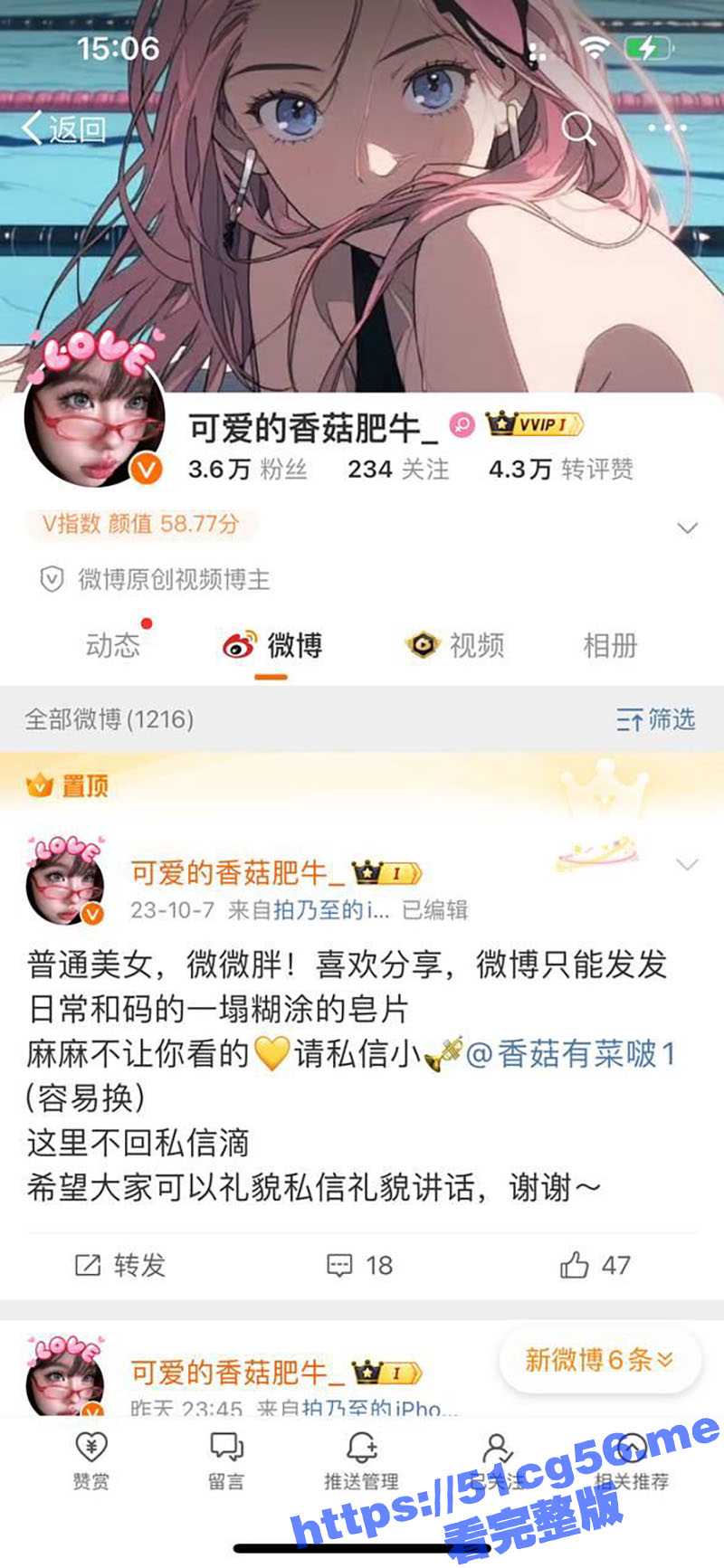Tap the like thumbs-up icon showing 47

point(588,1267)
